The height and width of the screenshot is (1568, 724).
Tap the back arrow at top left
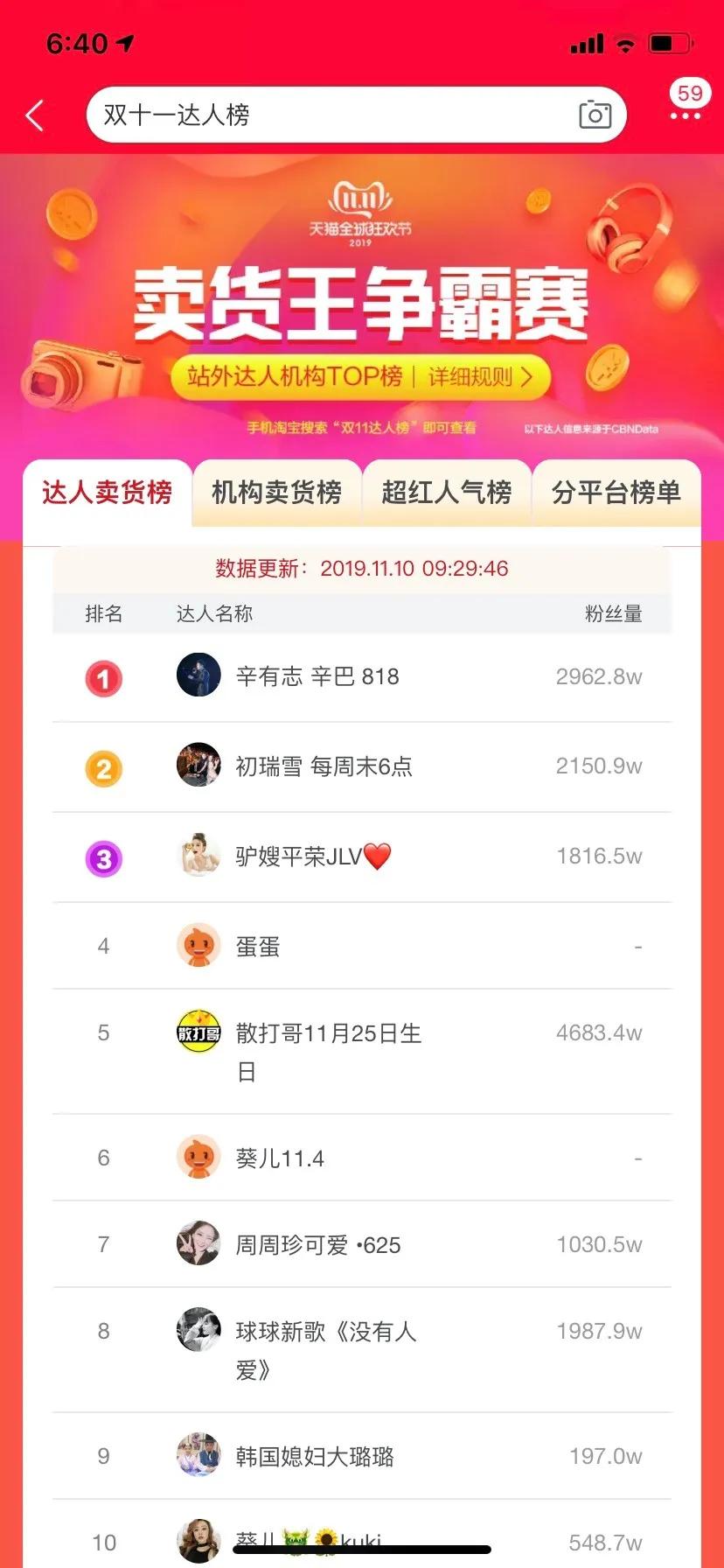click(x=33, y=115)
